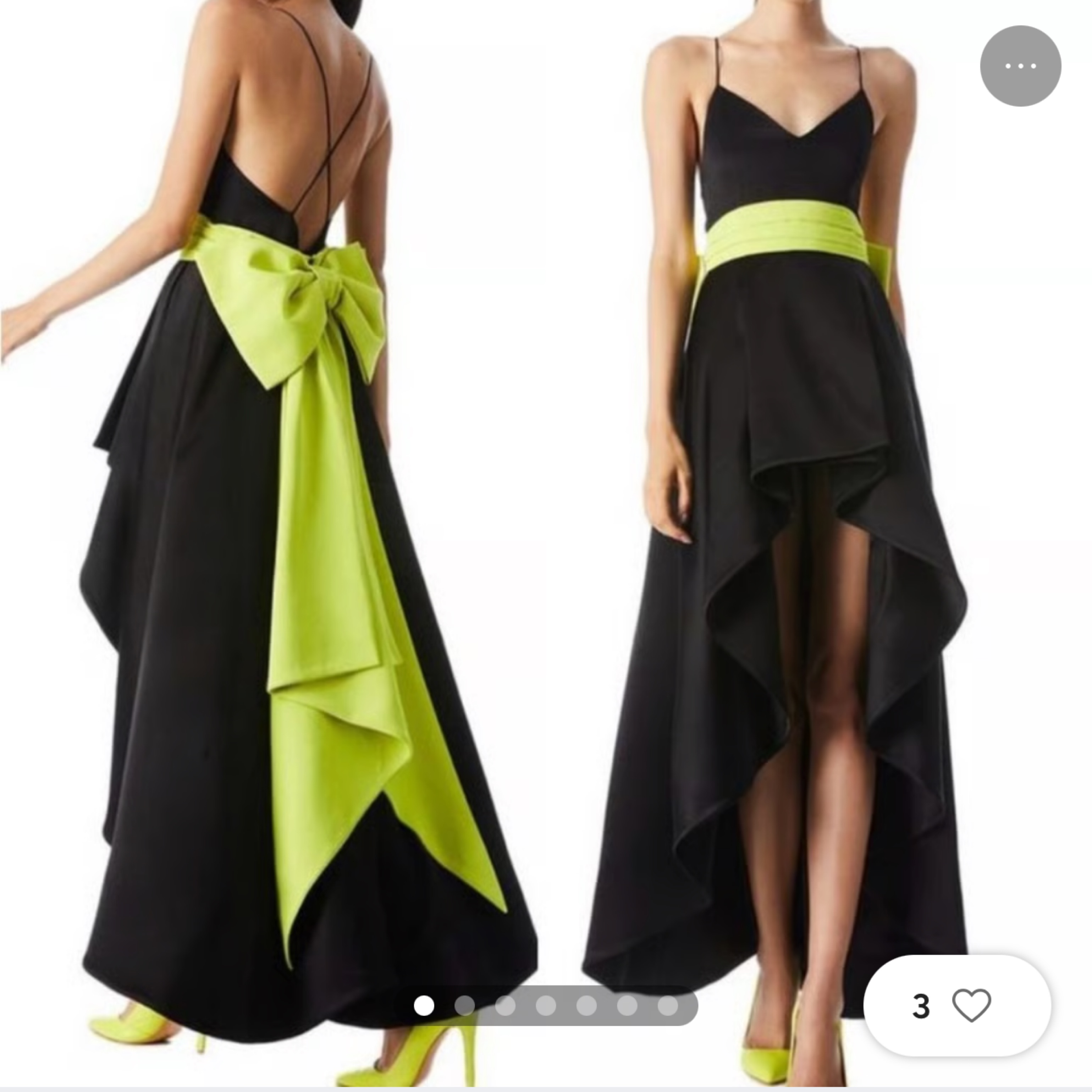Open the three-dot overflow menu
Viewport: 1092px width, 1092px height.
[1020, 66]
